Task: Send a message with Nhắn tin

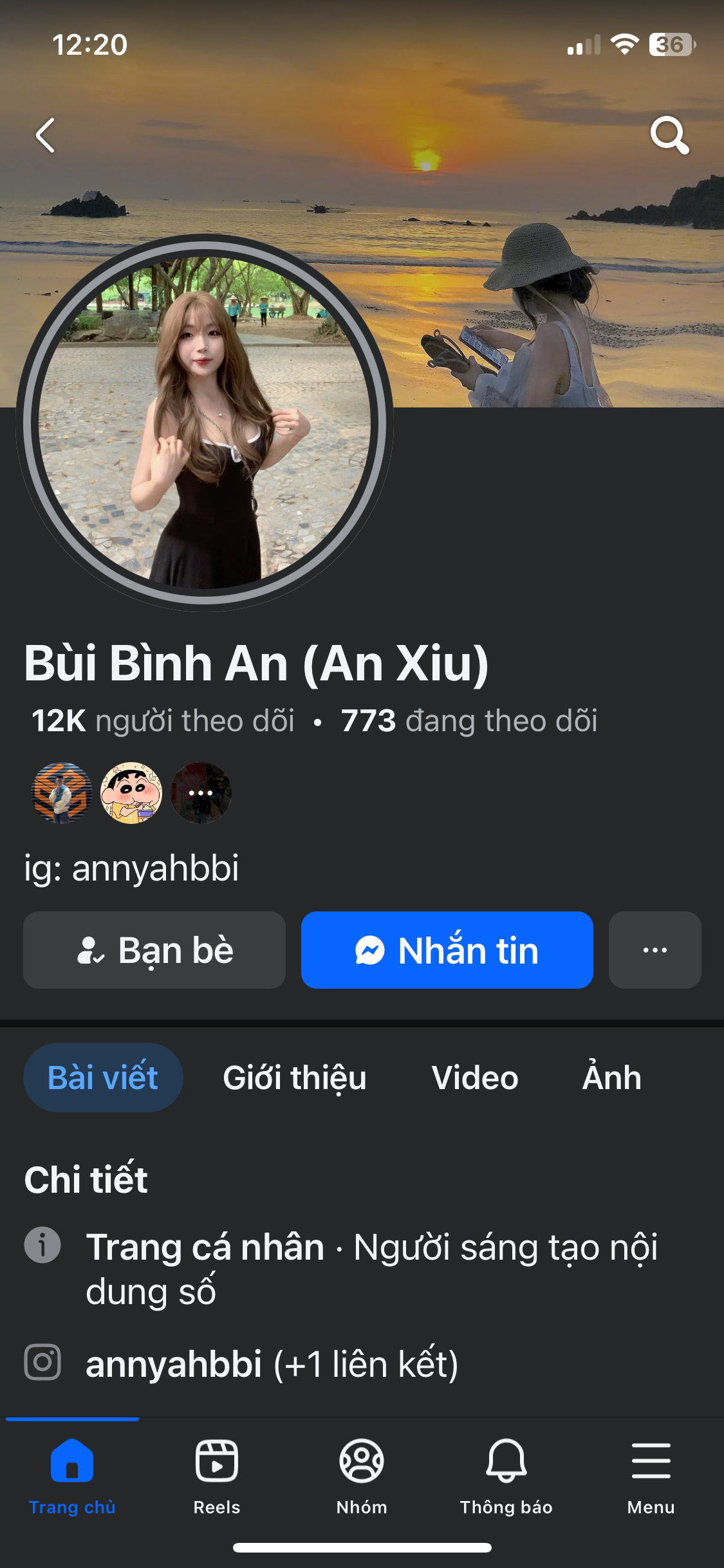Action: click(x=447, y=950)
